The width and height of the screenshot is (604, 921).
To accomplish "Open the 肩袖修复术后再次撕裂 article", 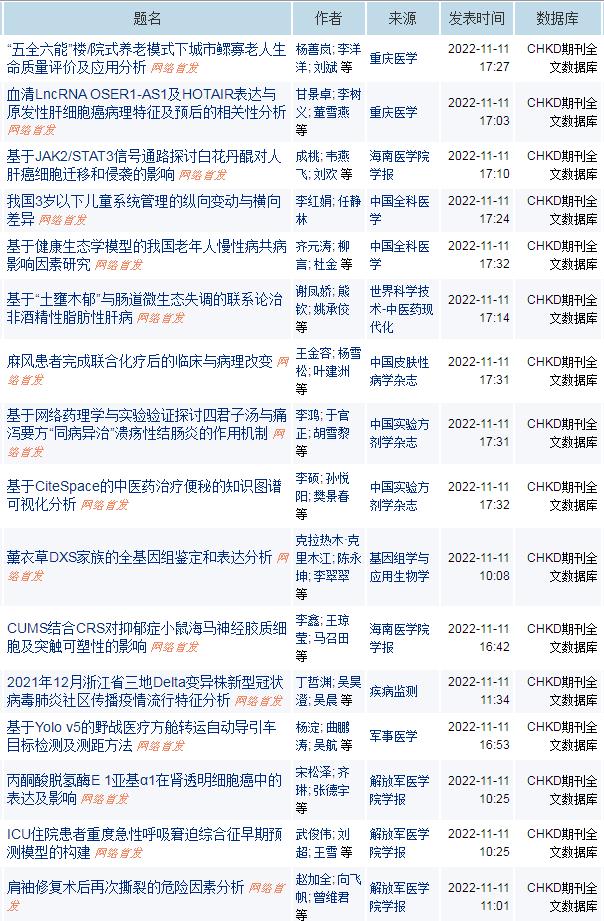I will pos(126,887).
